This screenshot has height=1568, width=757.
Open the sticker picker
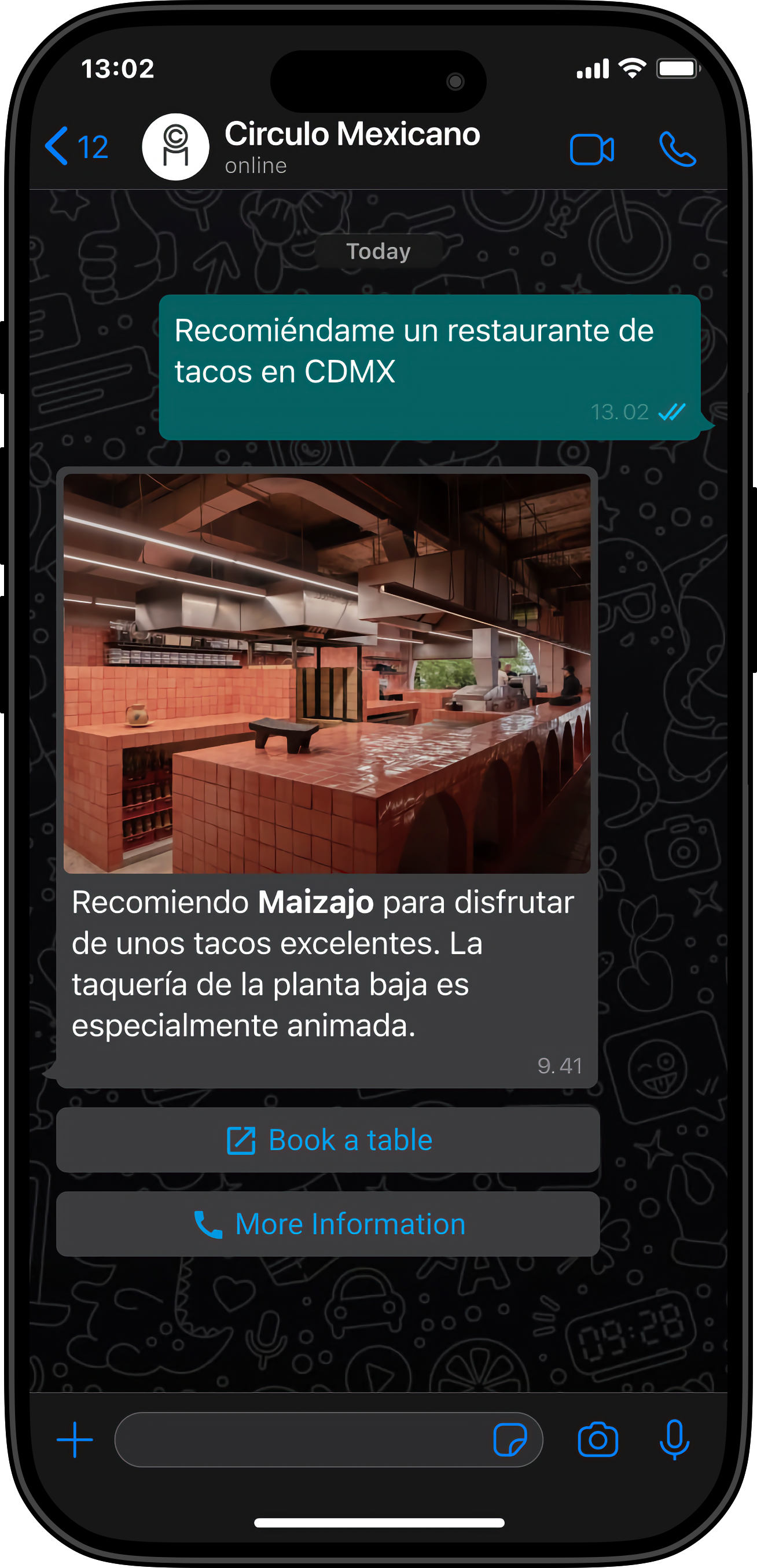click(510, 1440)
